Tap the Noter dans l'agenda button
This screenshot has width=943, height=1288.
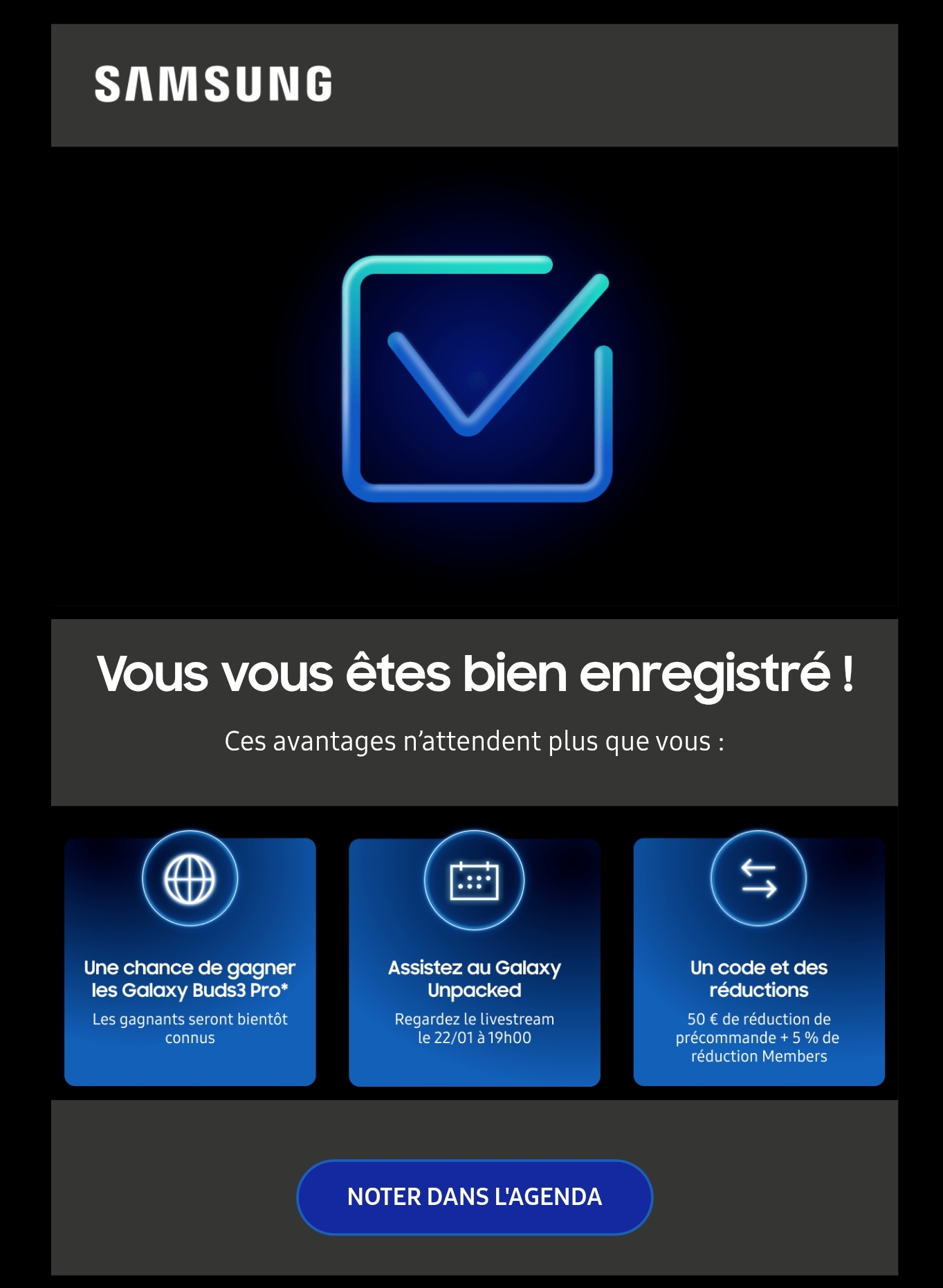[x=475, y=1197]
